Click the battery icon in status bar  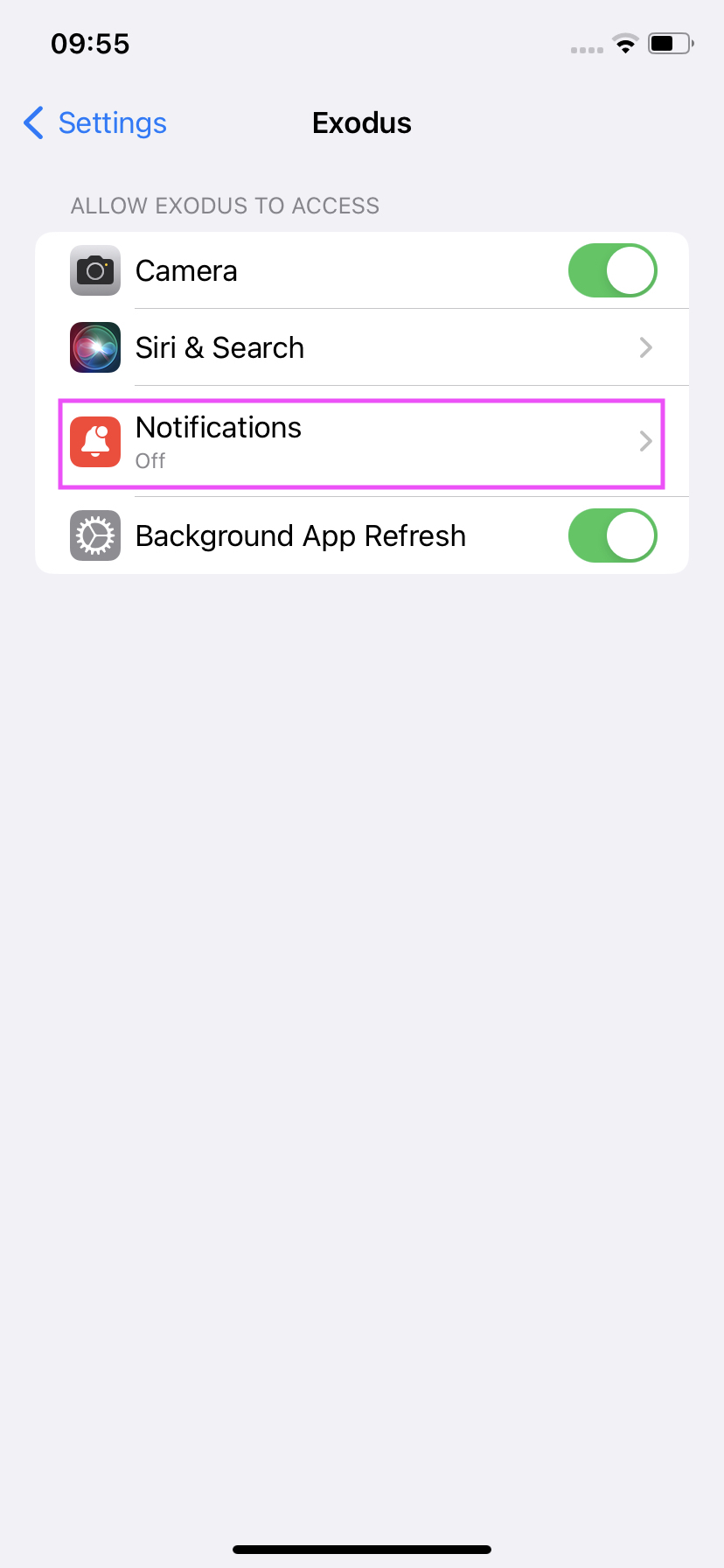coord(669,43)
